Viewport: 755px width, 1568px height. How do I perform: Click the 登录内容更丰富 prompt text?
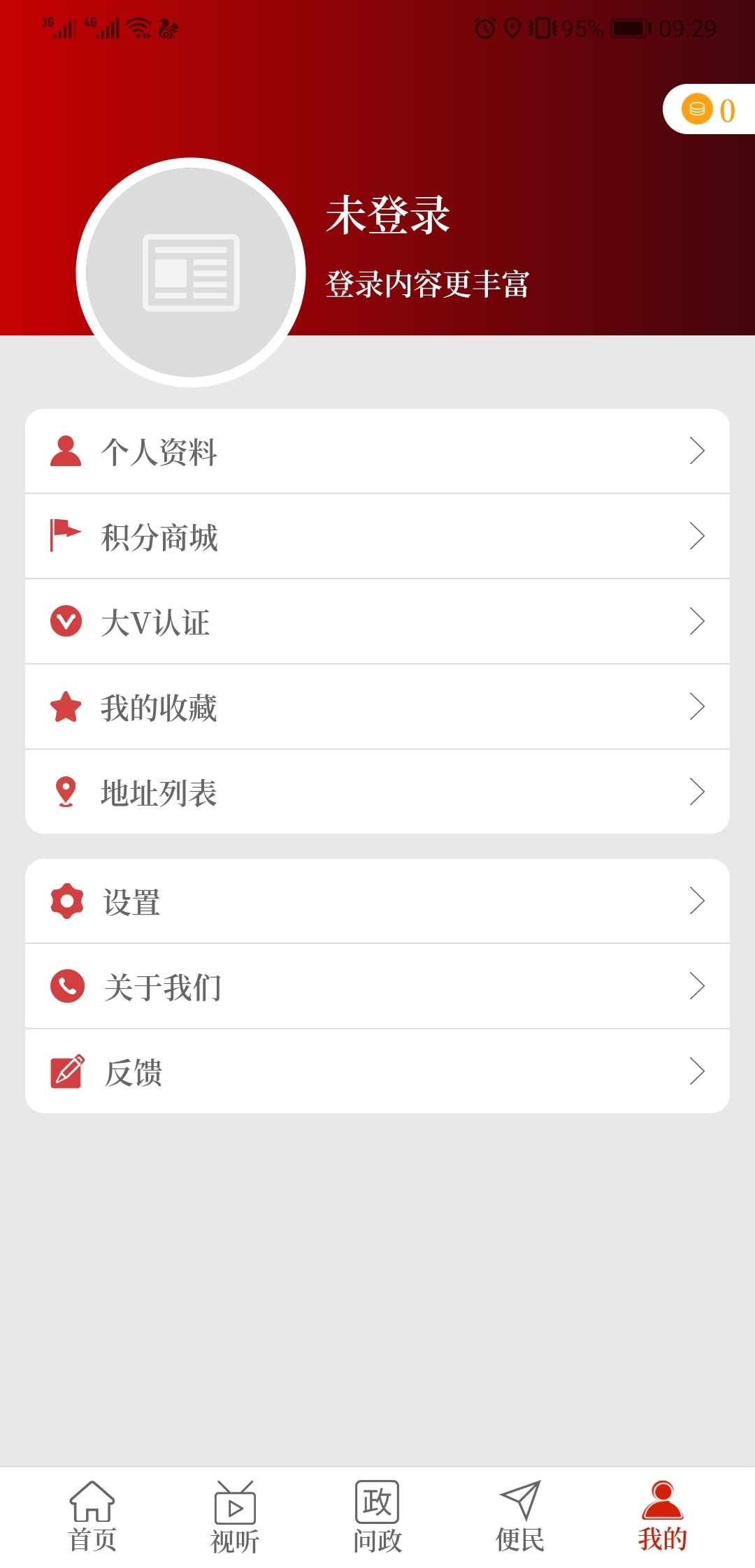point(428,284)
